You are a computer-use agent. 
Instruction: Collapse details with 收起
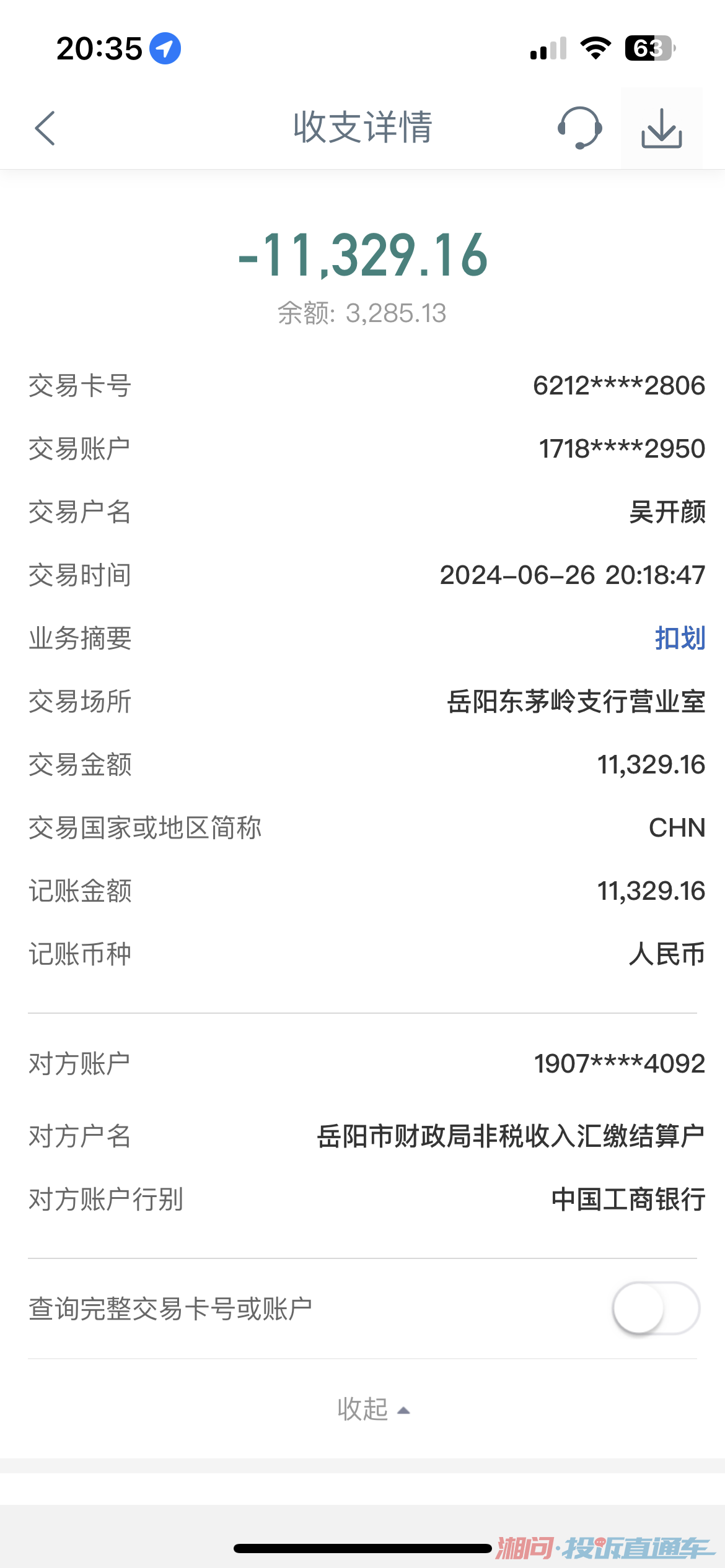click(x=372, y=1409)
